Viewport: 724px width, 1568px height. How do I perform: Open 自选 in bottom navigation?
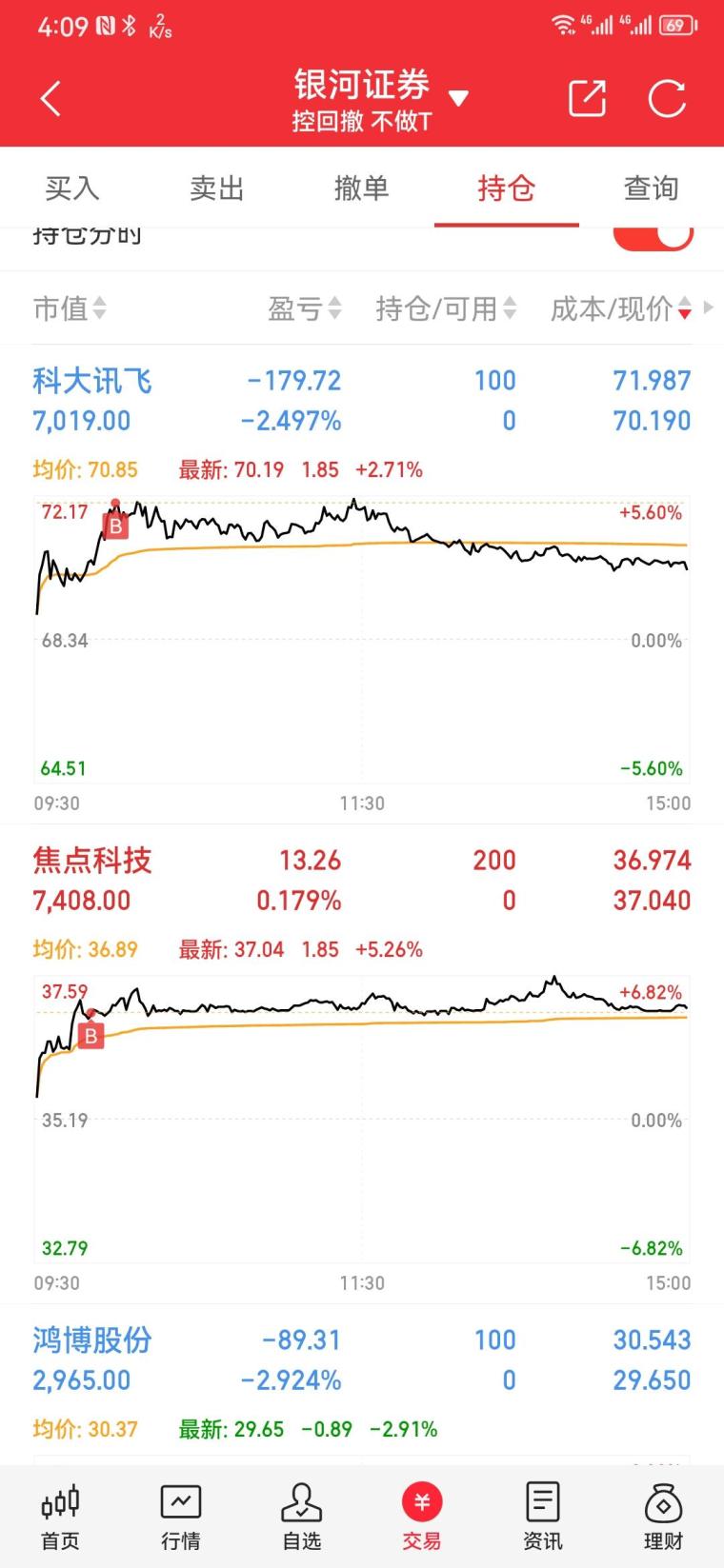point(302,1517)
